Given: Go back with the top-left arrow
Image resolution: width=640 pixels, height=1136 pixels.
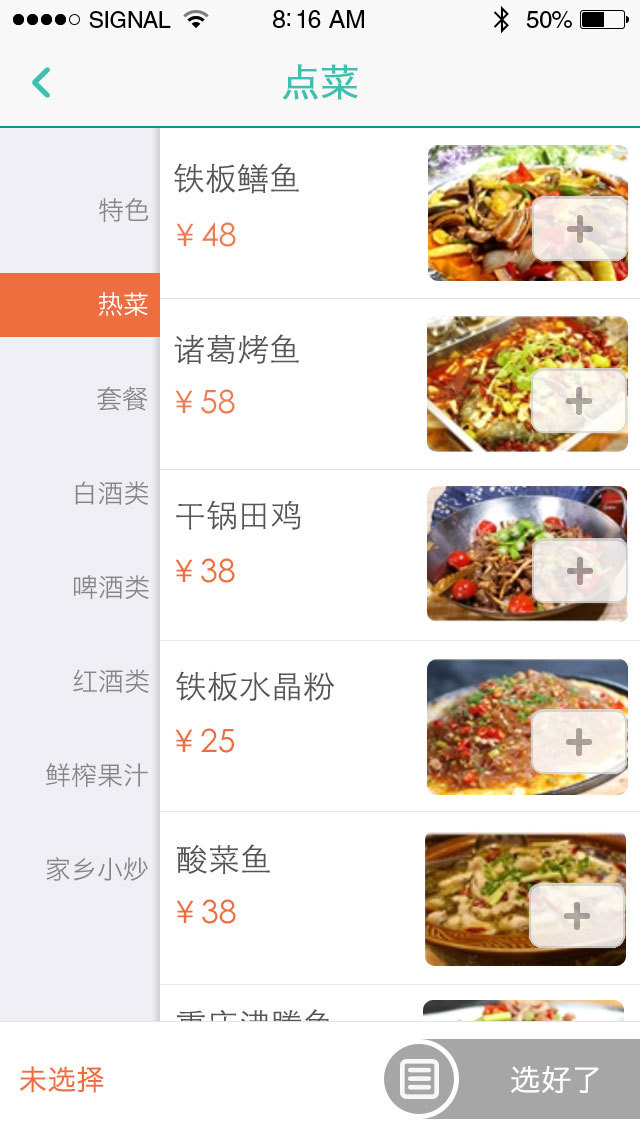Looking at the screenshot, I should coord(41,83).
